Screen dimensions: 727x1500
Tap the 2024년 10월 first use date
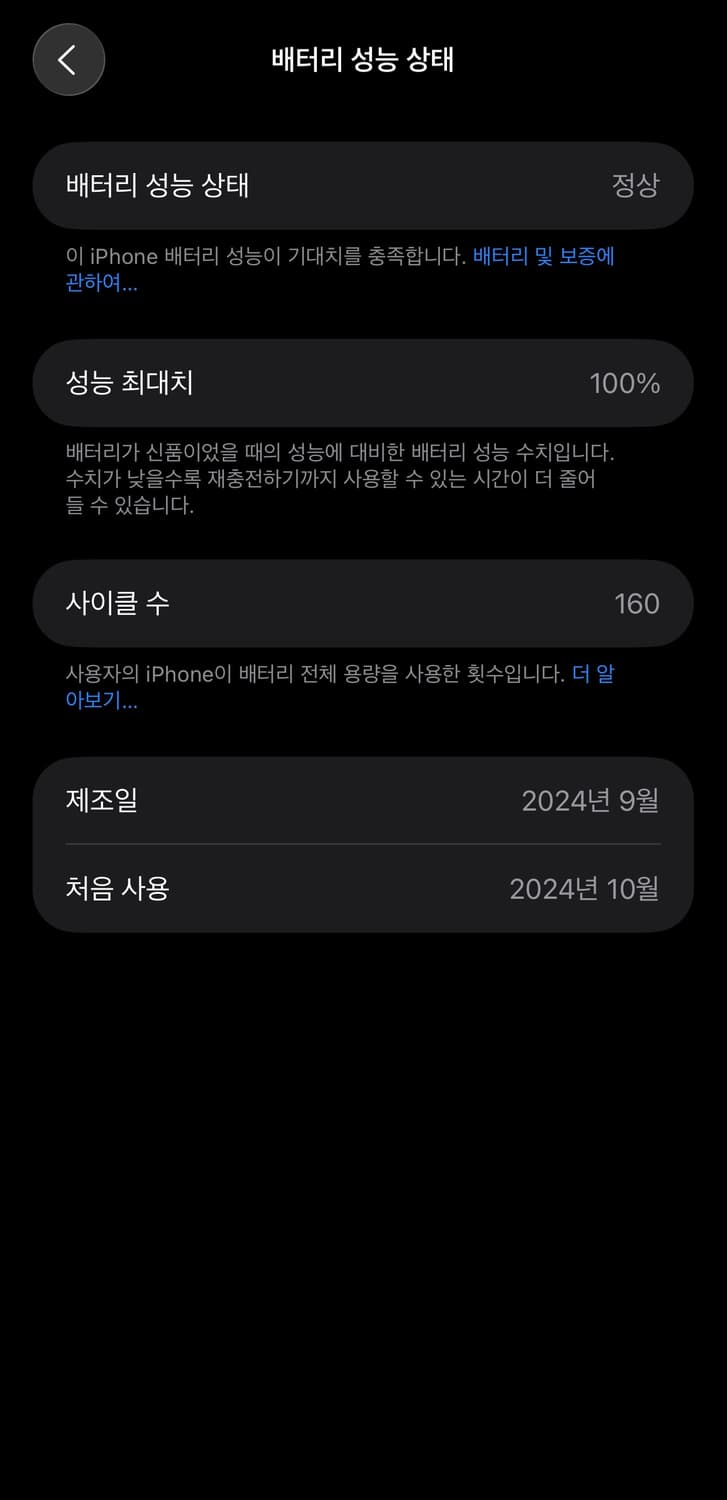(585, 888)
